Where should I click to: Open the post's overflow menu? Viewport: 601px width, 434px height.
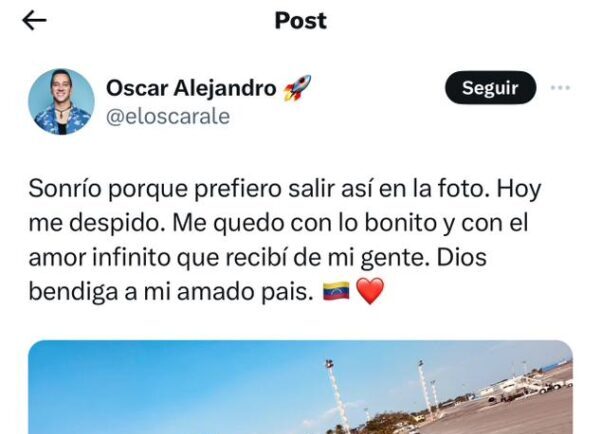click(x=560, y=88)
